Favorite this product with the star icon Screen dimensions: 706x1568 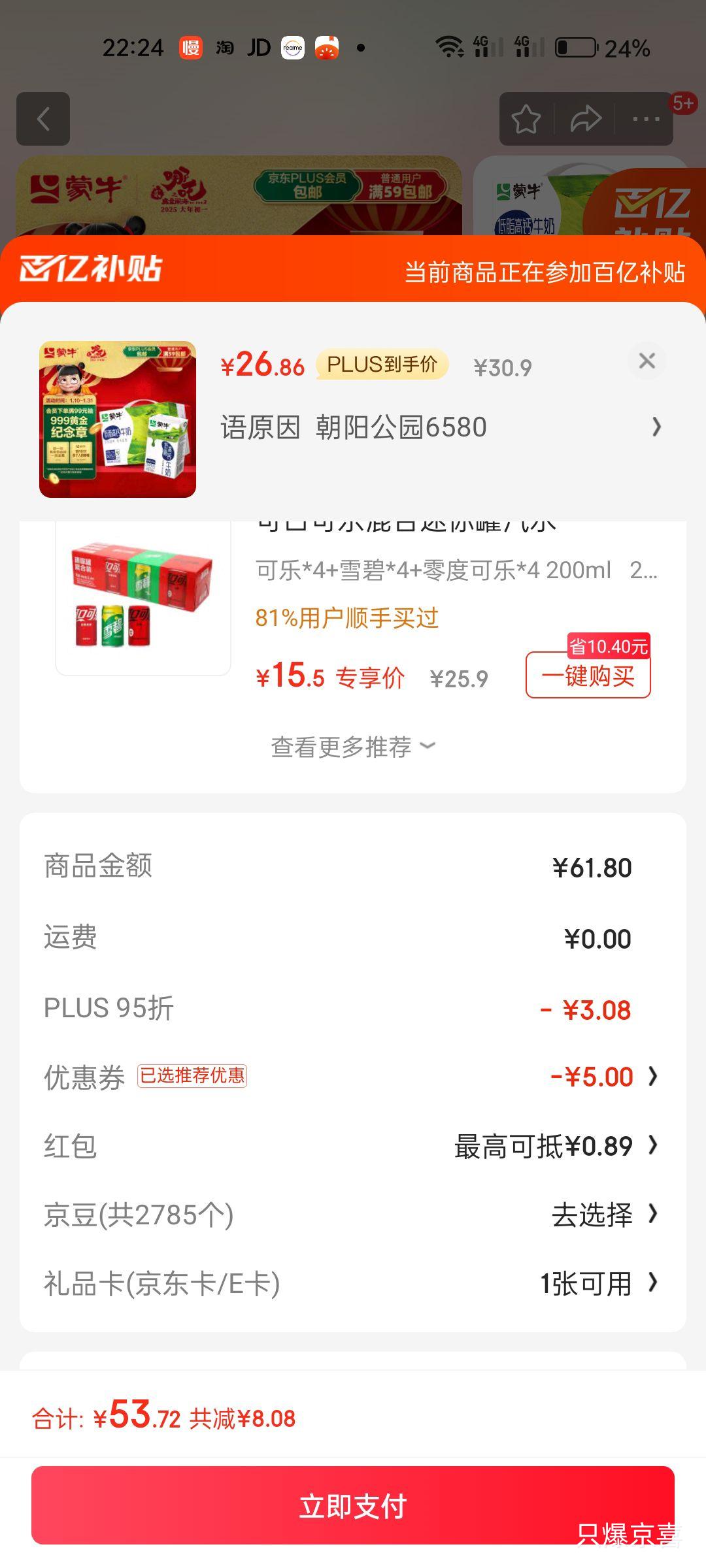[x=527, y=119]
